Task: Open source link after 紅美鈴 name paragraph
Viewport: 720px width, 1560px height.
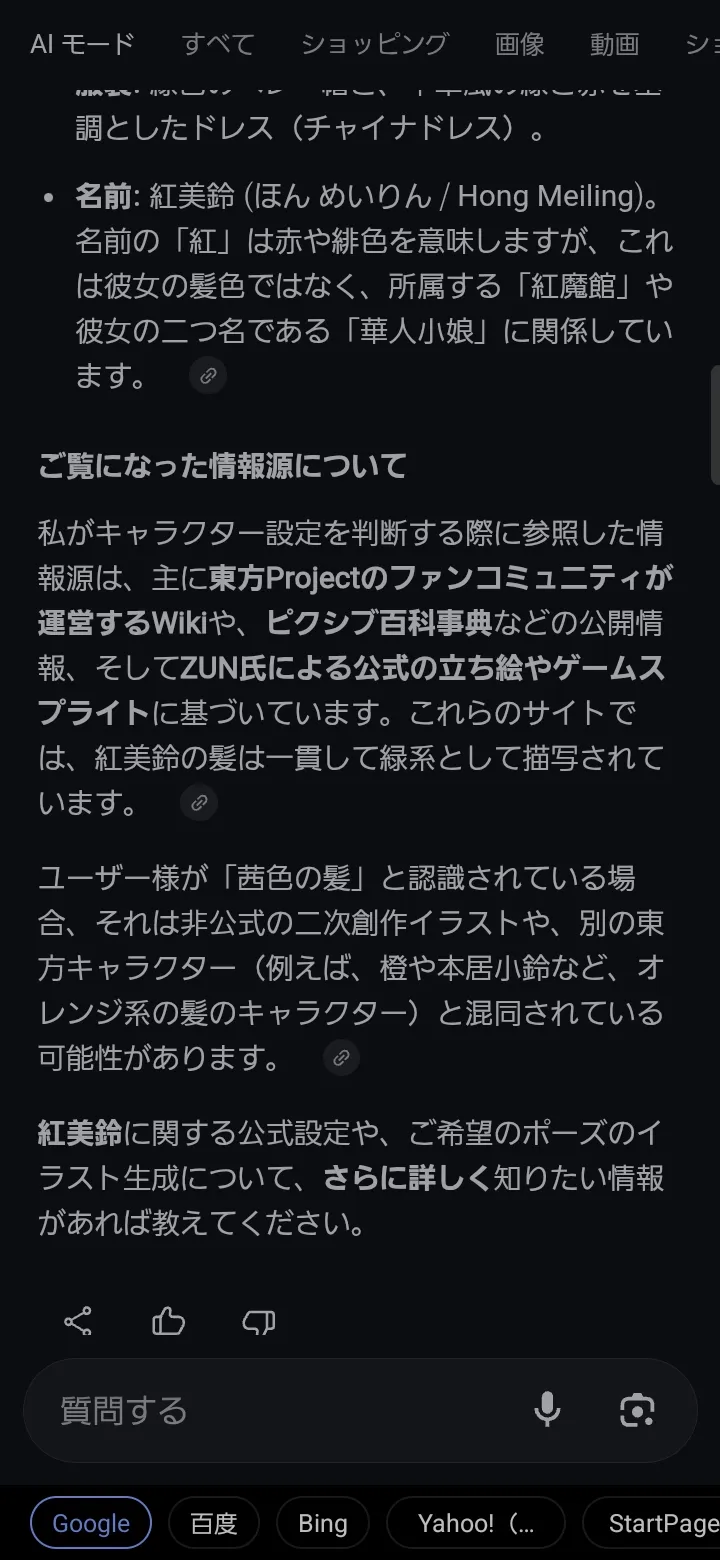Action: 208,376
